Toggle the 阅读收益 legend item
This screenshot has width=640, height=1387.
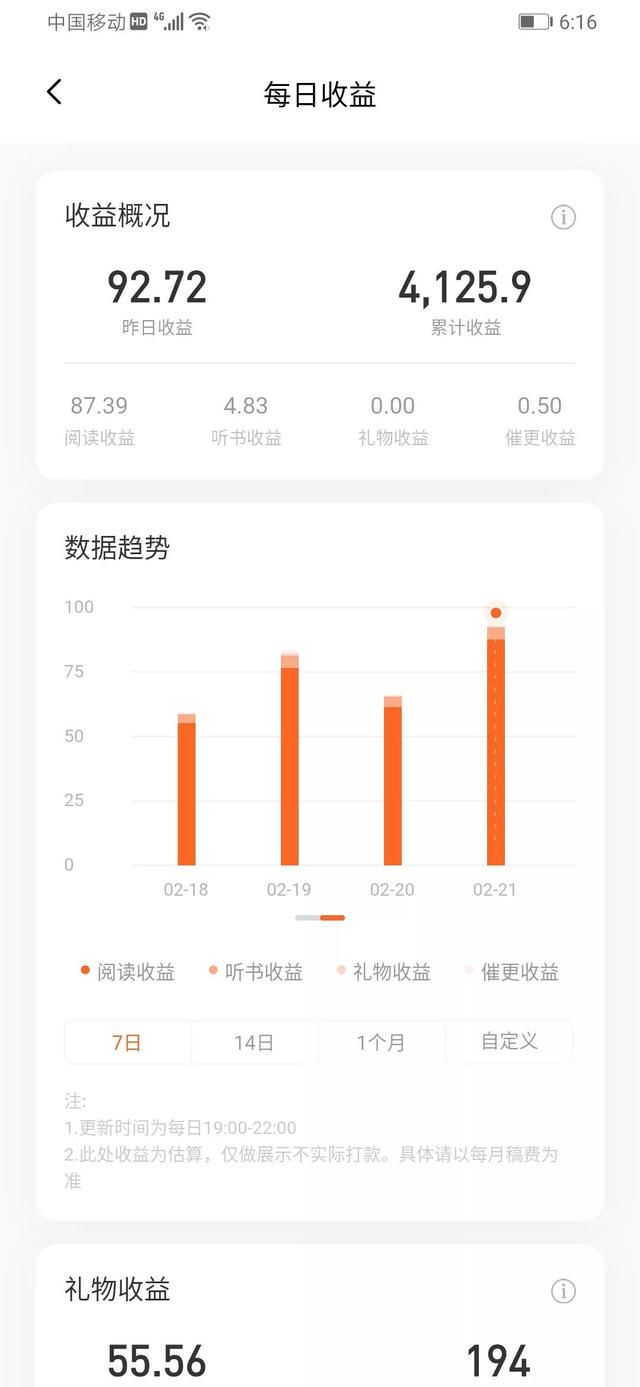[x=128, y=971]
